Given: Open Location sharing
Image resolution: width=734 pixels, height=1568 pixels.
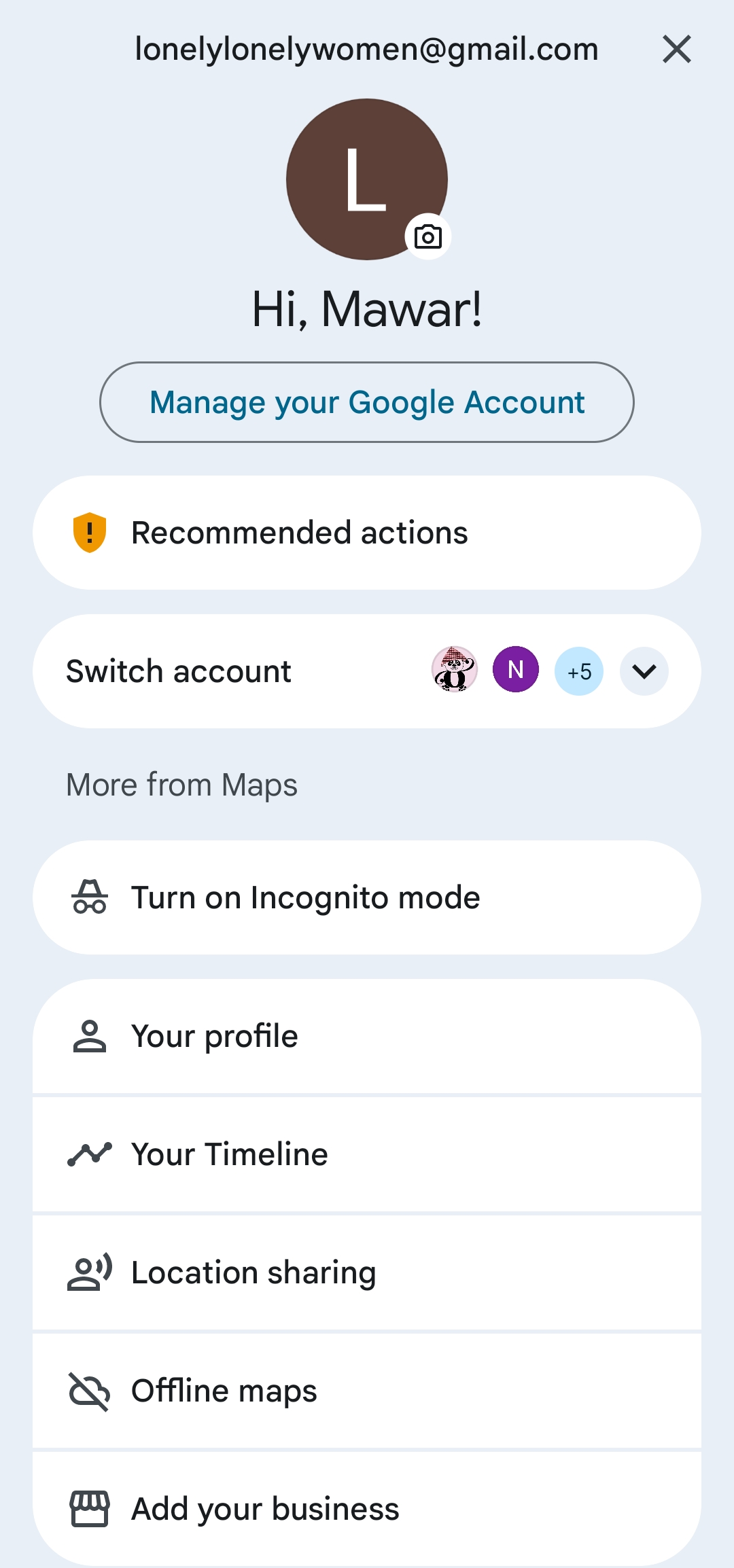Looking at the screenshot, I should coord(367,1272).
